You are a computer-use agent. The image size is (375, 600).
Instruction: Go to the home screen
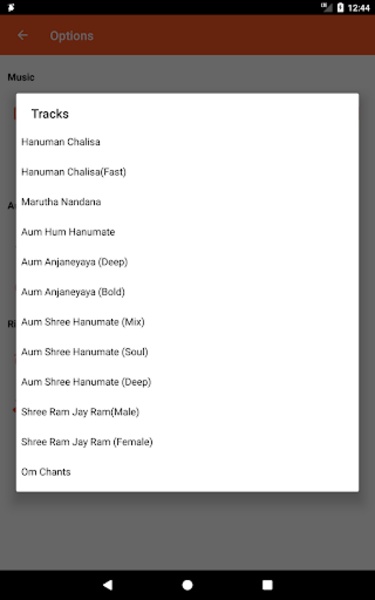188,585
